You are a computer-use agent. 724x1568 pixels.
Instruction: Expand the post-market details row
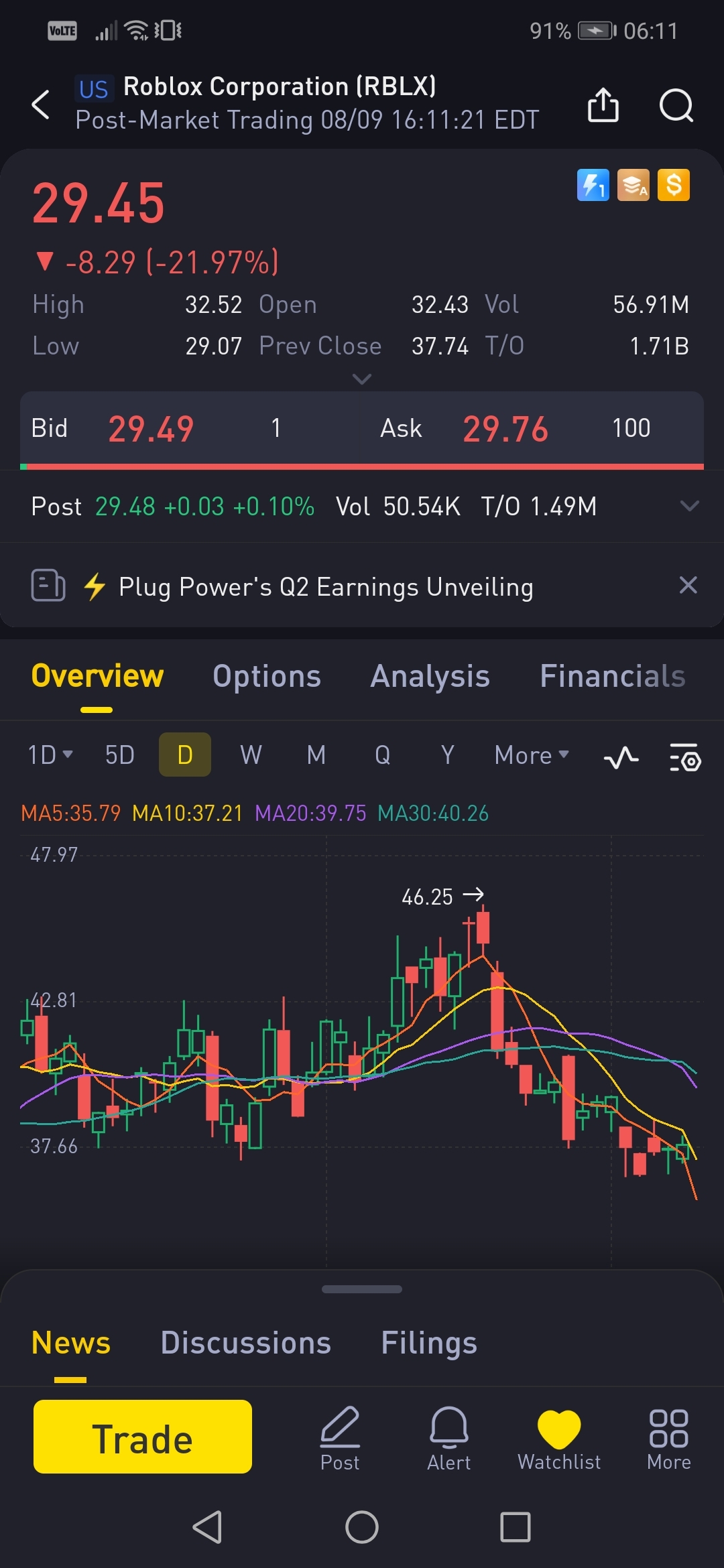689,506
